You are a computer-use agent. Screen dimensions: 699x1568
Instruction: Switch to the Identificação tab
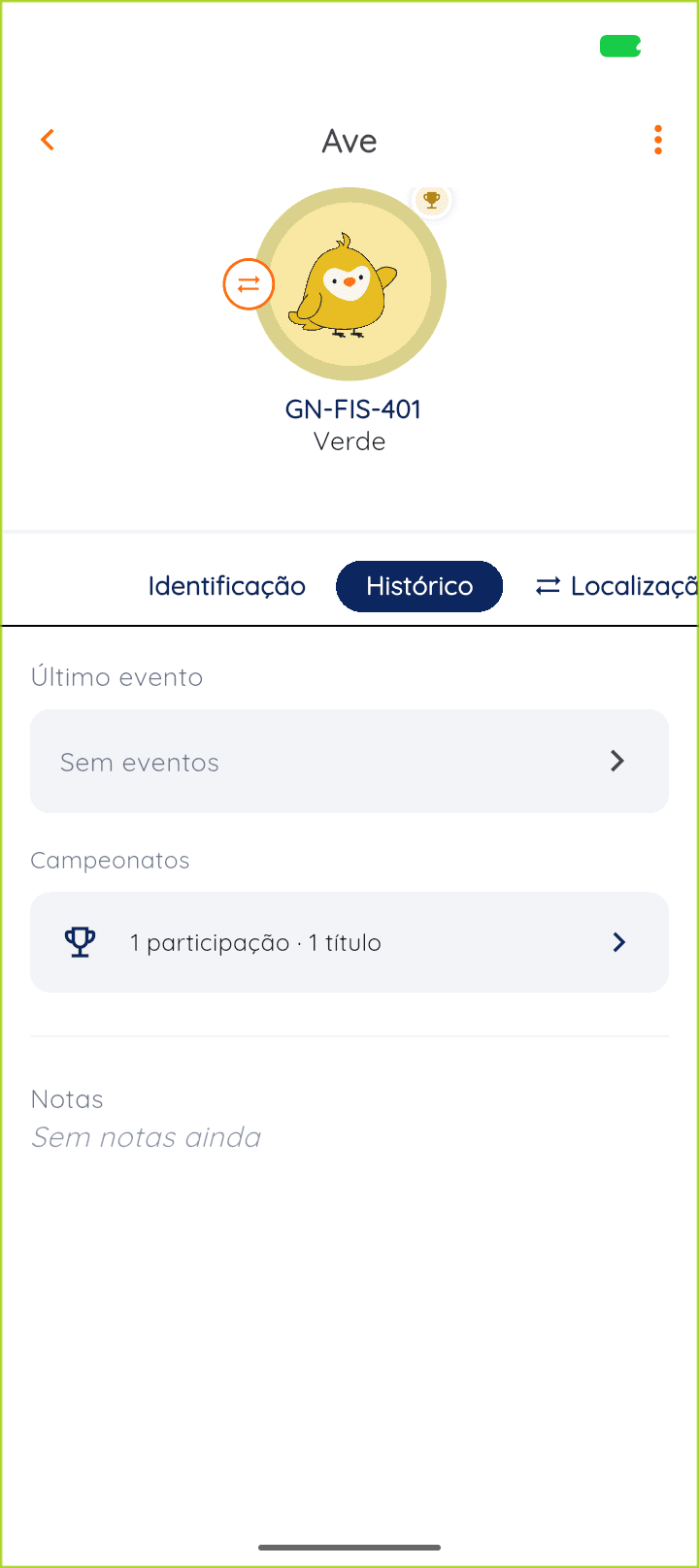click(x=227, y=586)
